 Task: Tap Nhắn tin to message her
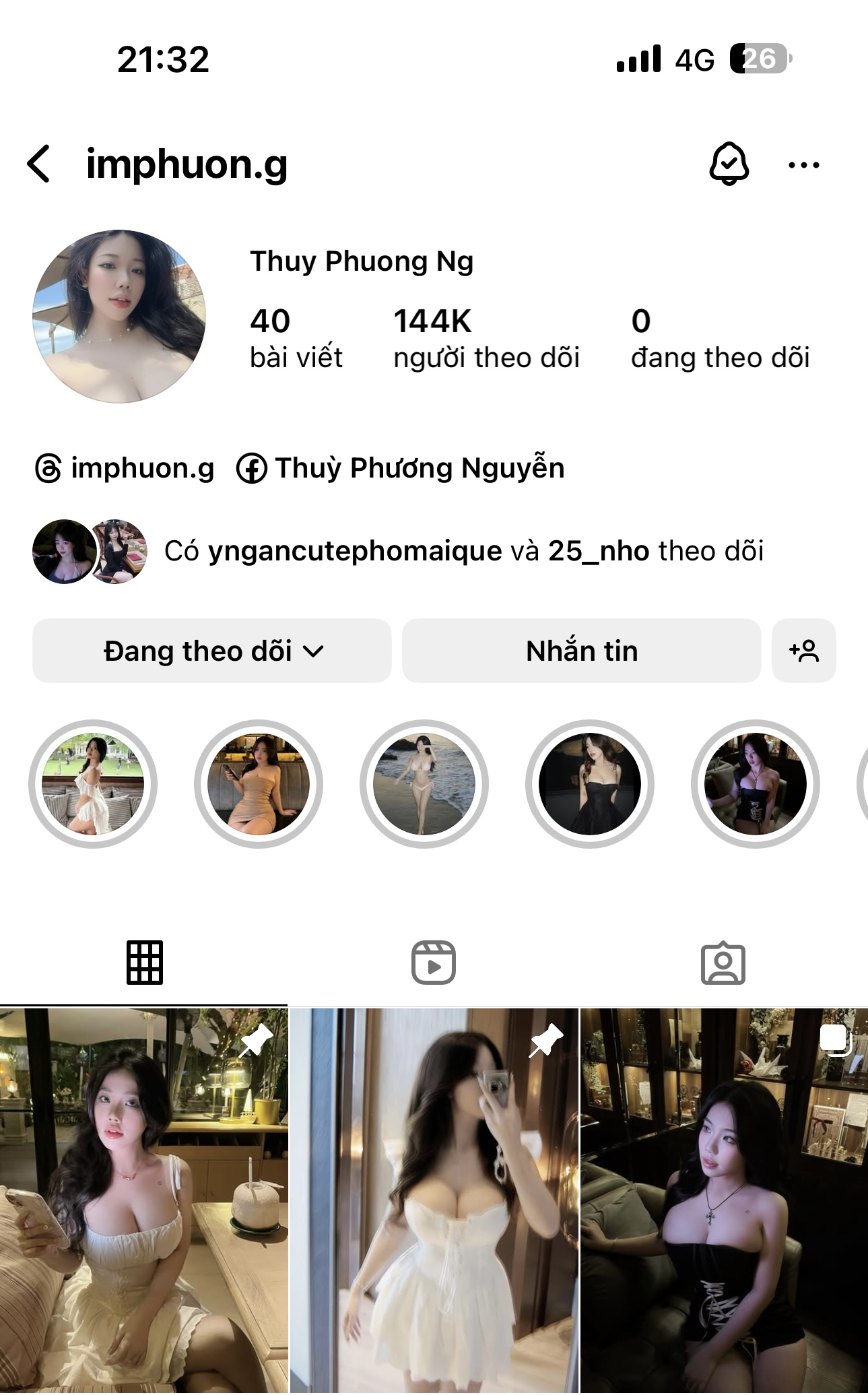(581, 651)
